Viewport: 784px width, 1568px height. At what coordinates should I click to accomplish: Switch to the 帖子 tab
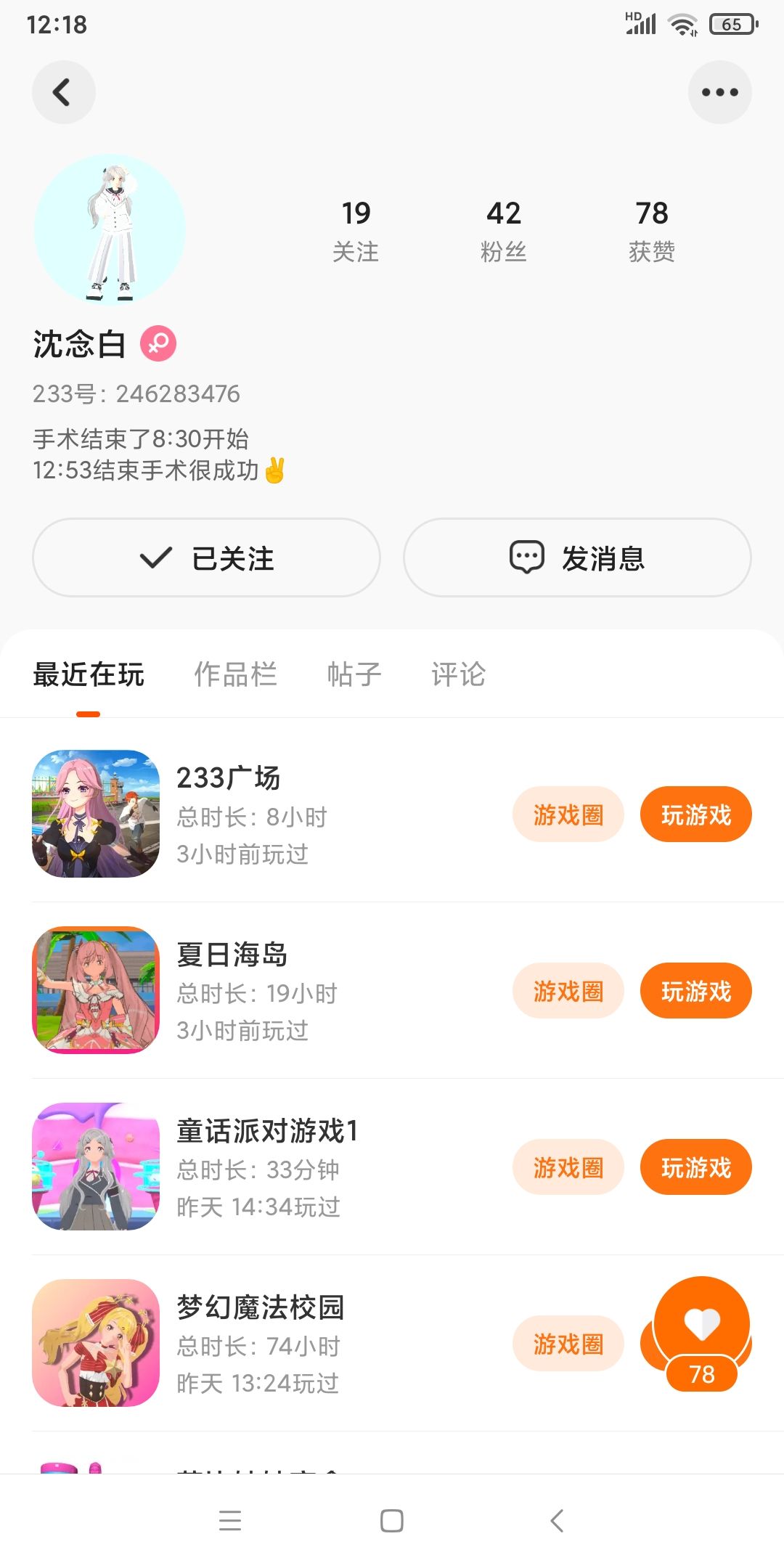click(x=354, y=674)
